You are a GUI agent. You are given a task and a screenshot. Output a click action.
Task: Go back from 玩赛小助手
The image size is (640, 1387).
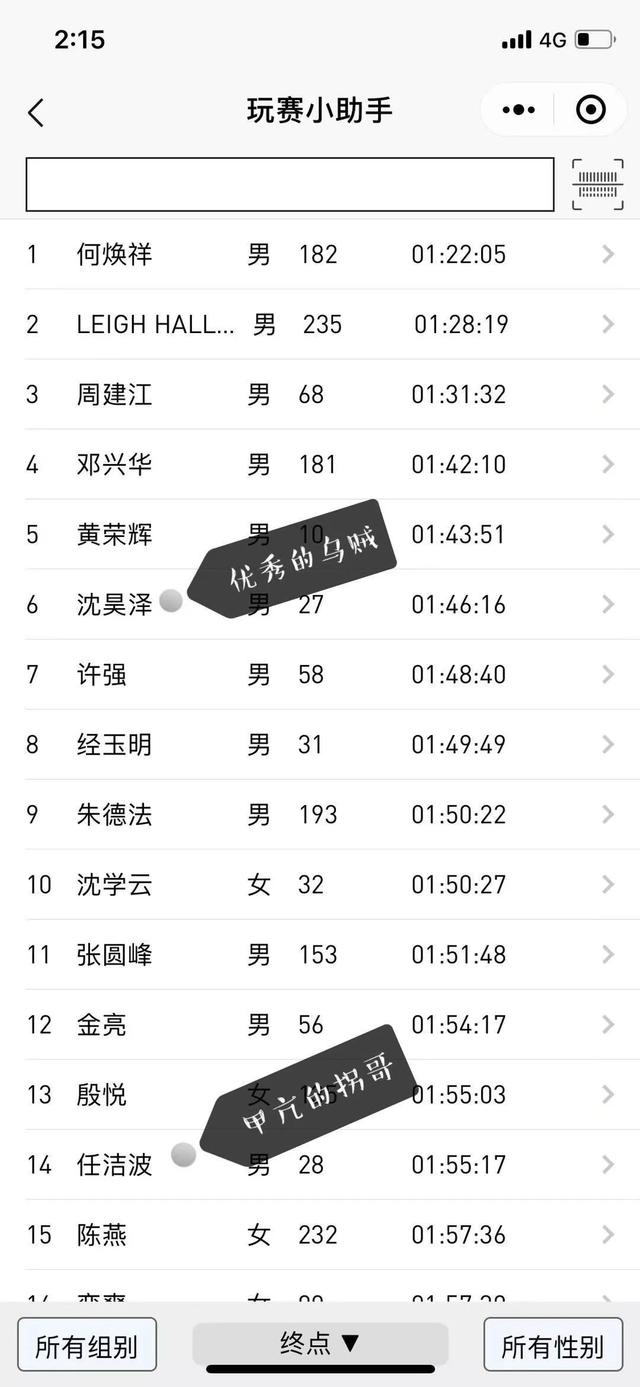(36, 112)
